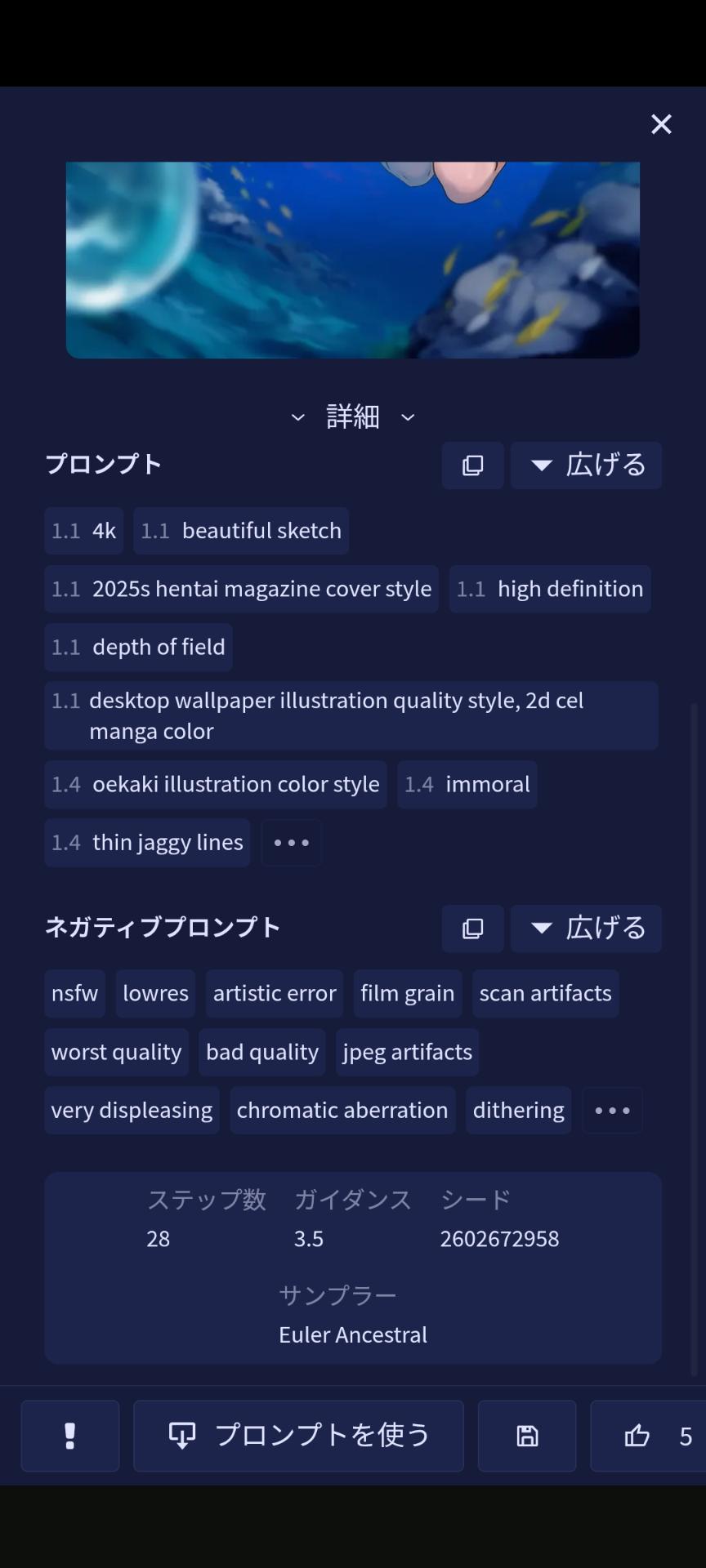Viewport: 706px width, 1568px height.
Task: Report this image with exclamation button
Action: (x=70, y=1436)
